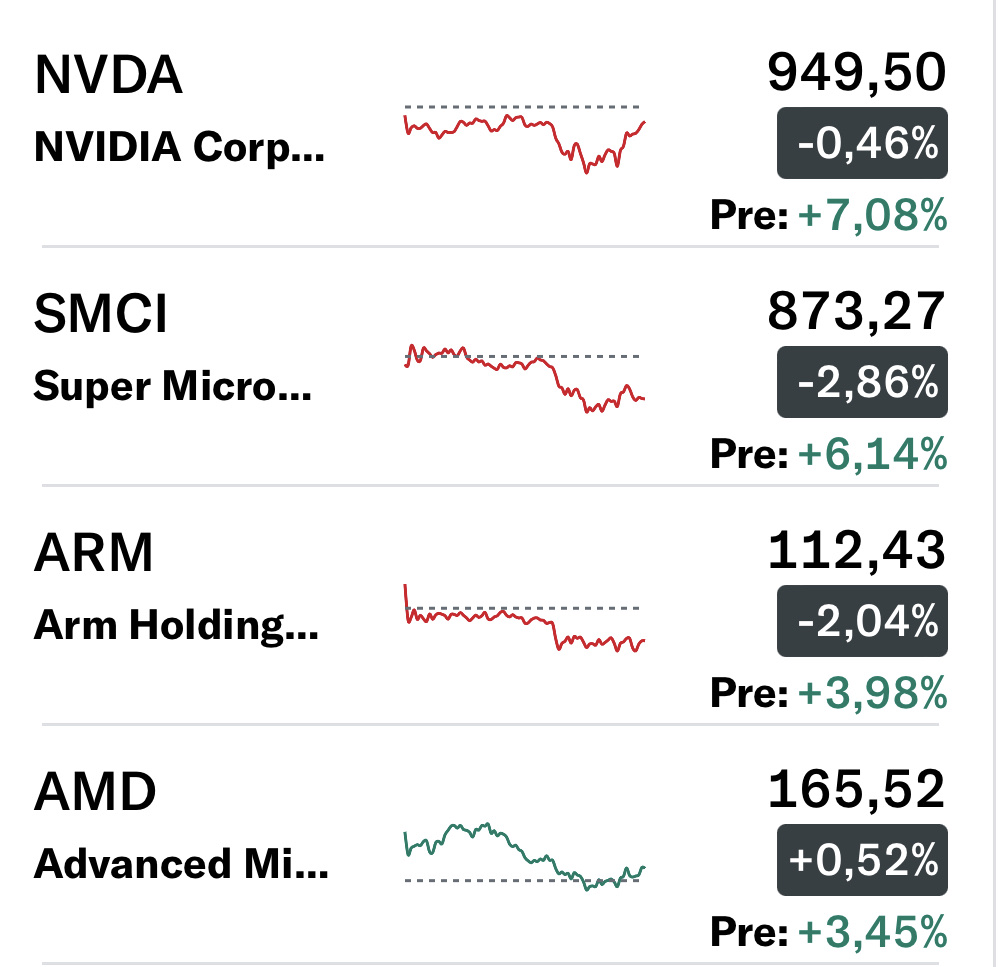1005x967 pixels.
Task: Tap AMD's +0,52% change badge
Action: (x=862, y=859)
